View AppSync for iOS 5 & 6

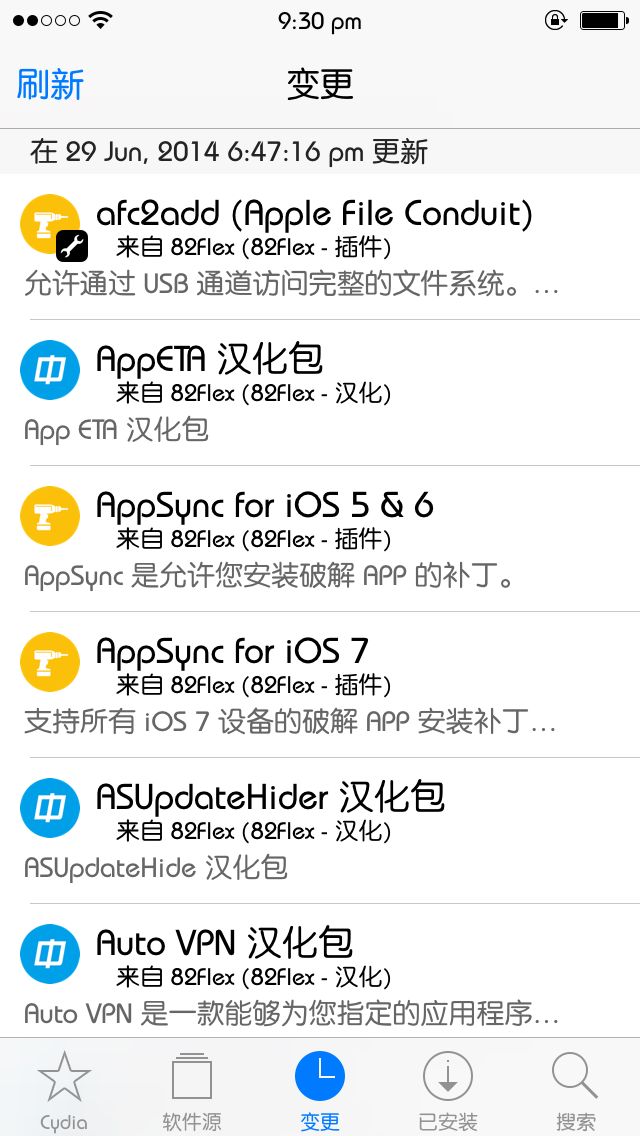click(x=320, y=539)
